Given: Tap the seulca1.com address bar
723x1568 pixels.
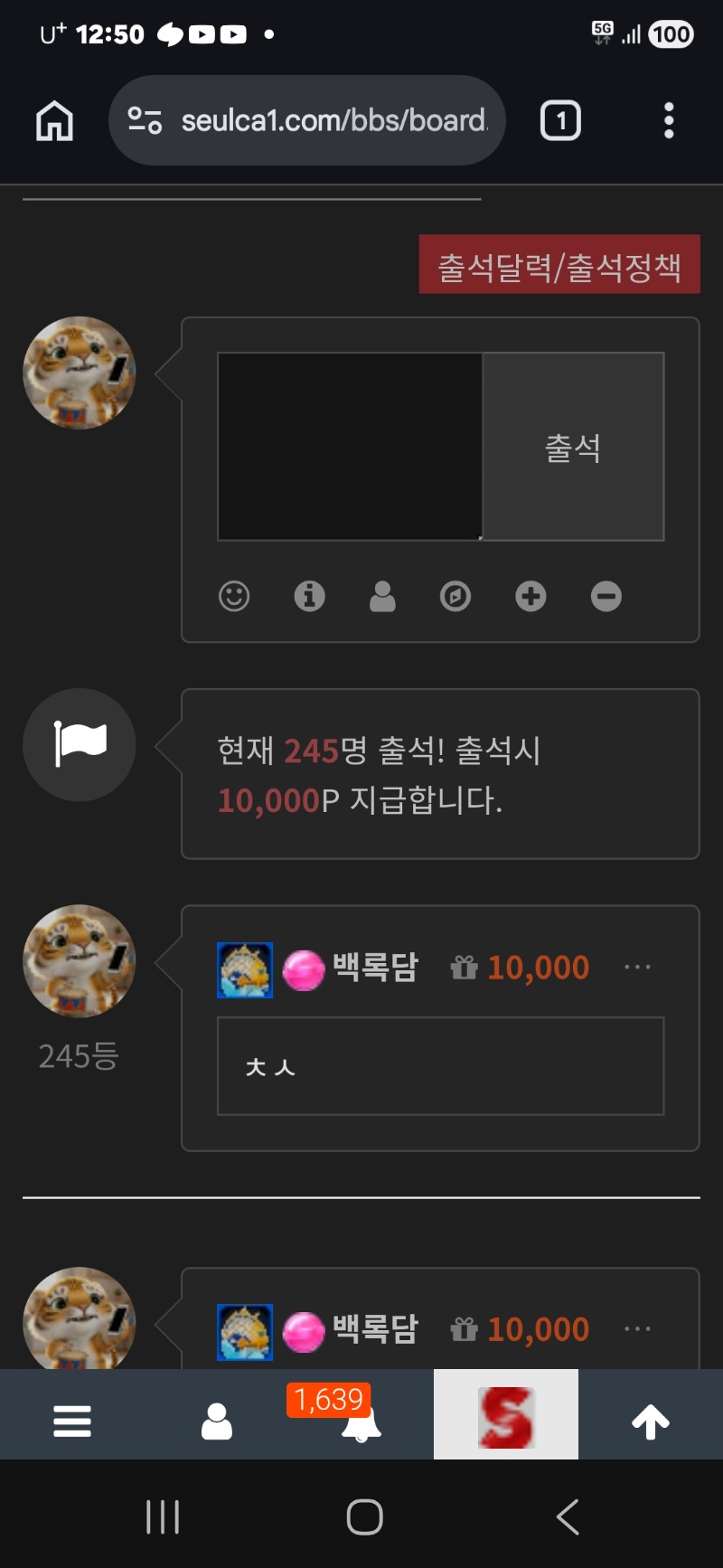Looking at the screenshot, I should (307, 120).
